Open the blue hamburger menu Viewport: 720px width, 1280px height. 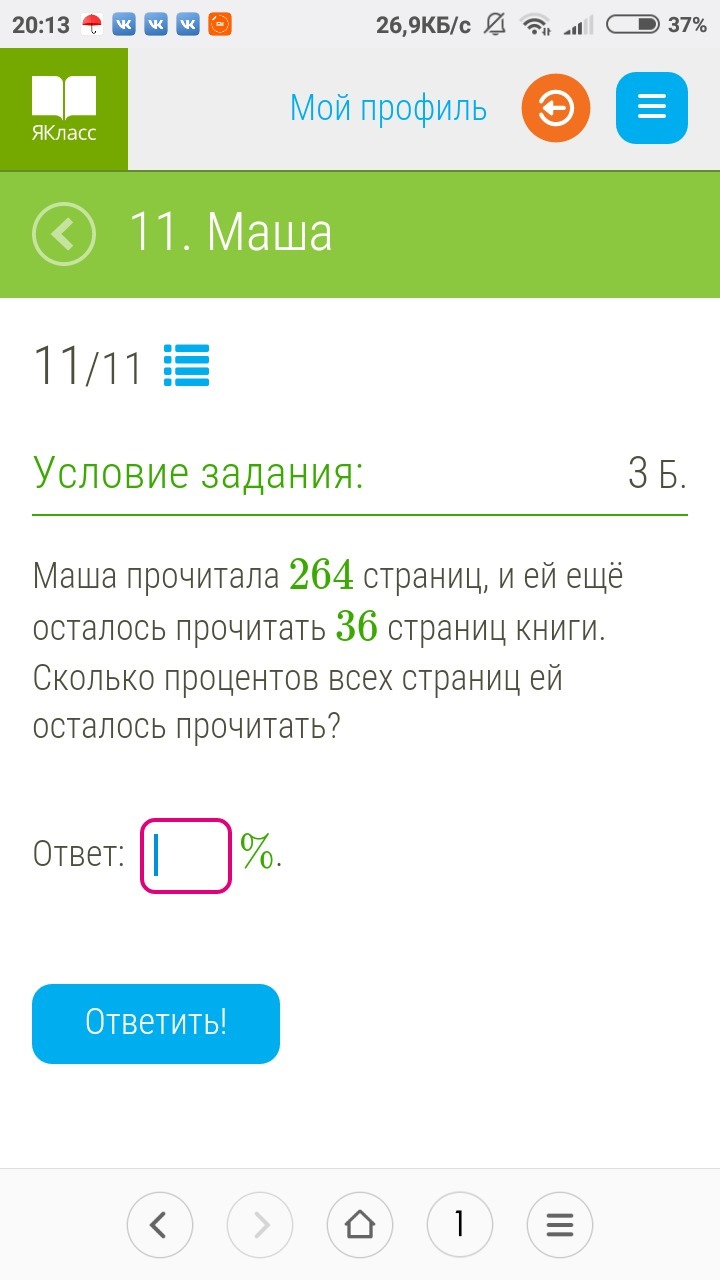coord(652,108)
